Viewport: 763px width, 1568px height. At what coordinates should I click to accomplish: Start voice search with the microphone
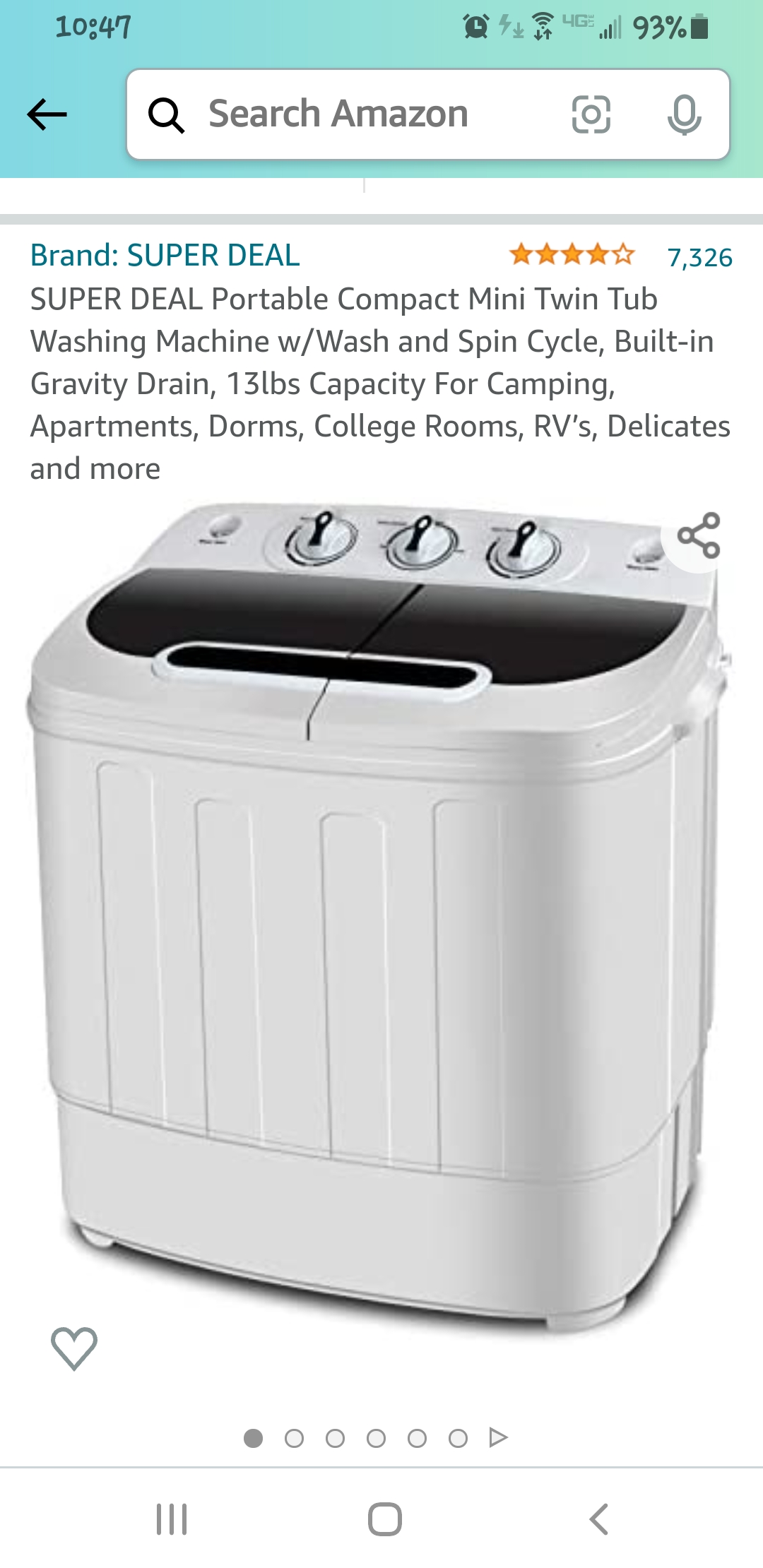[684, 114]
